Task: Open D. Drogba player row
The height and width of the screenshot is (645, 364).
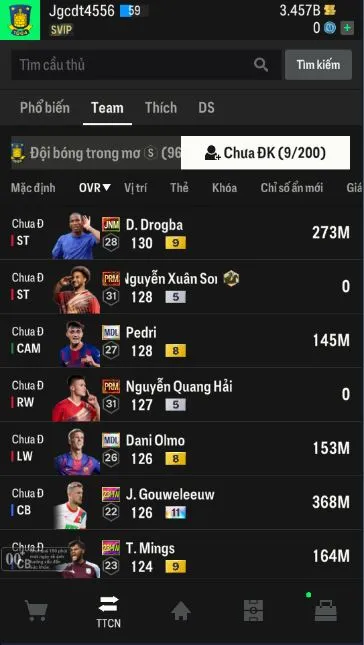Action: (182, 233)
